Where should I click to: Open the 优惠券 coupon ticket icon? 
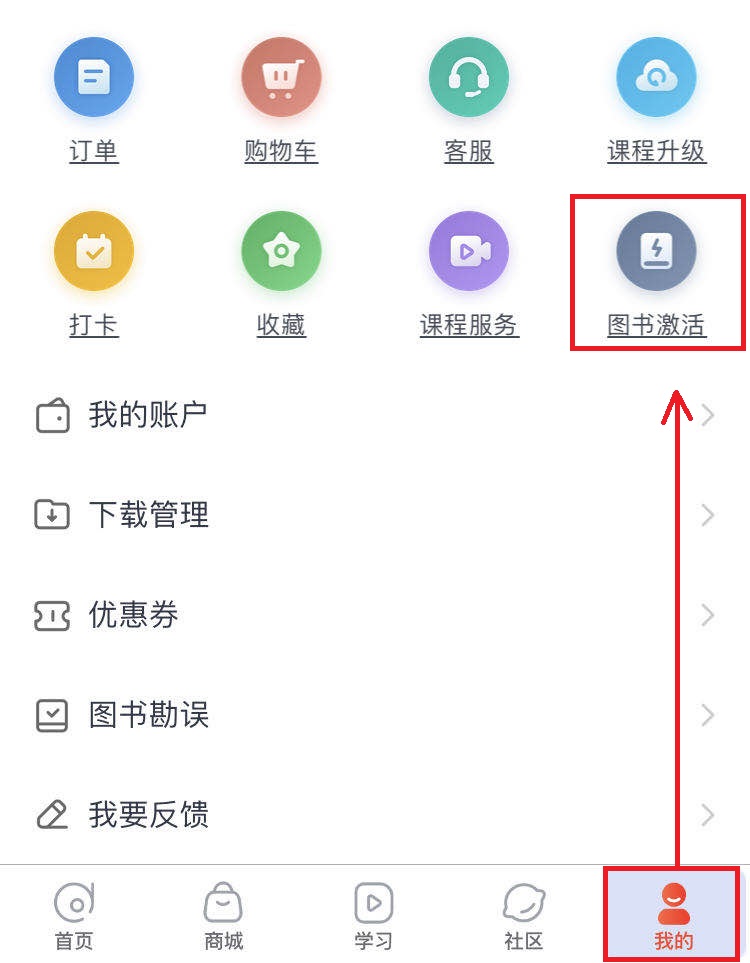point(52,616)
